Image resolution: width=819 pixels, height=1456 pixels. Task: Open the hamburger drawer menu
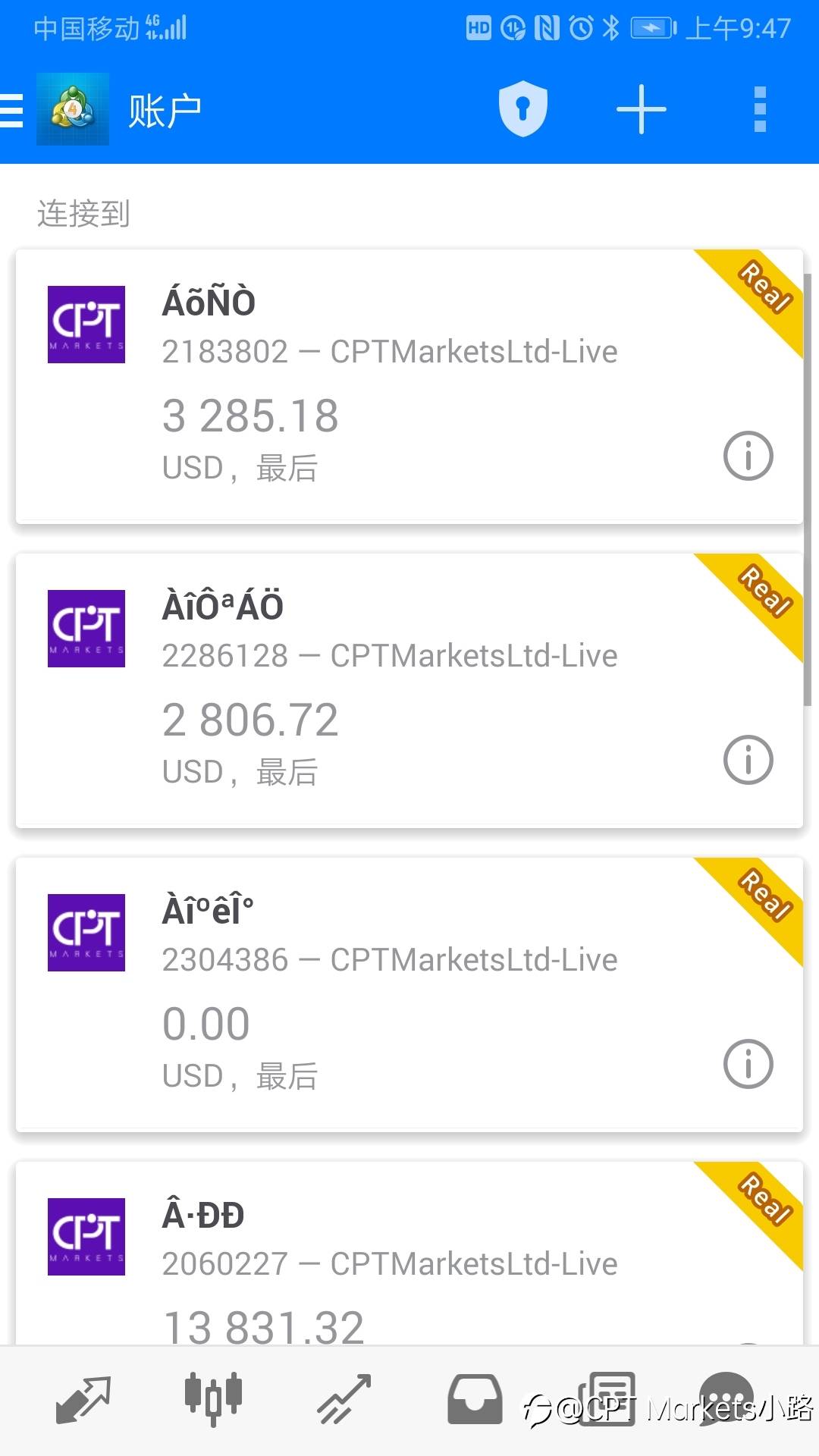click(x=11, y=110)
